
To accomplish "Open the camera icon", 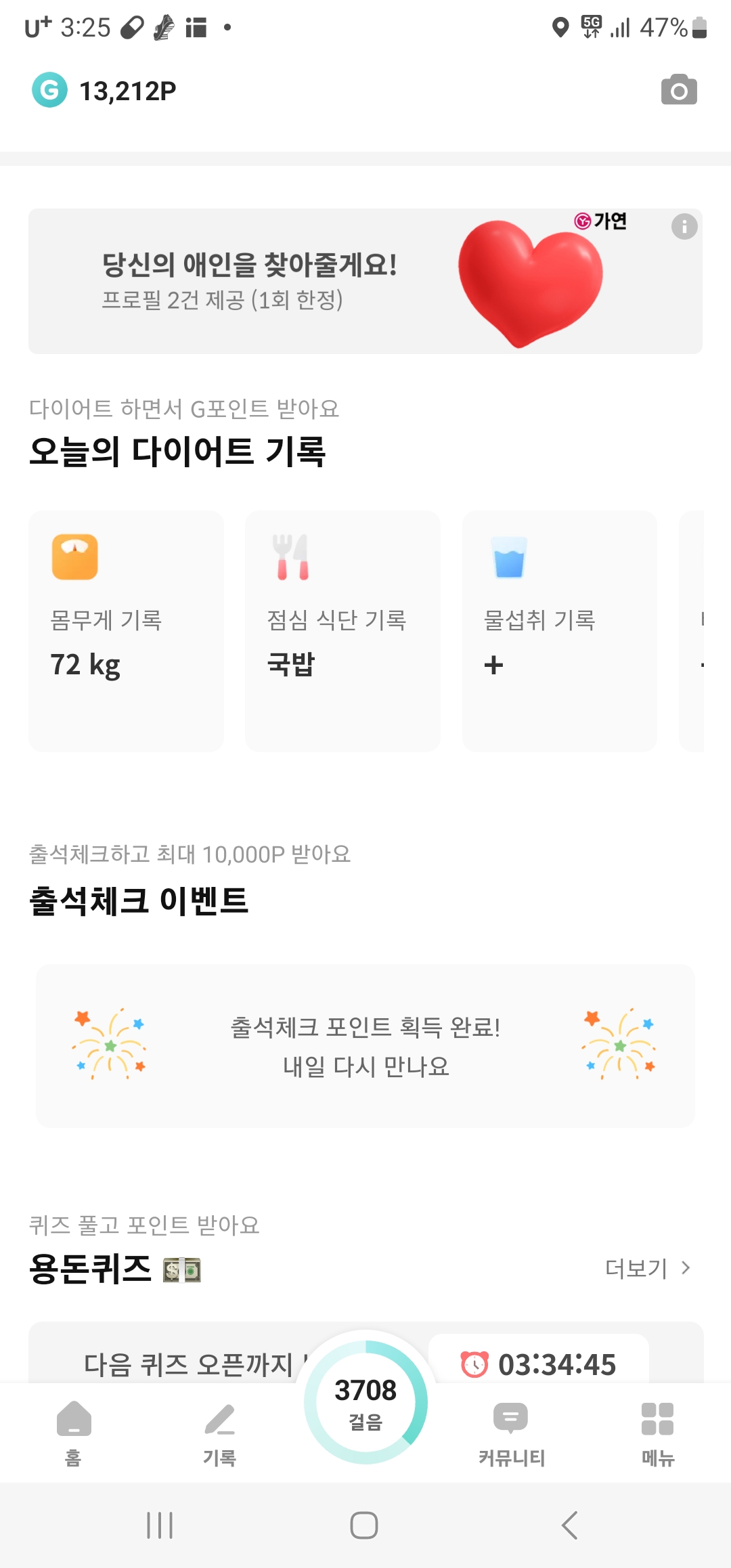I will (679, 90).
